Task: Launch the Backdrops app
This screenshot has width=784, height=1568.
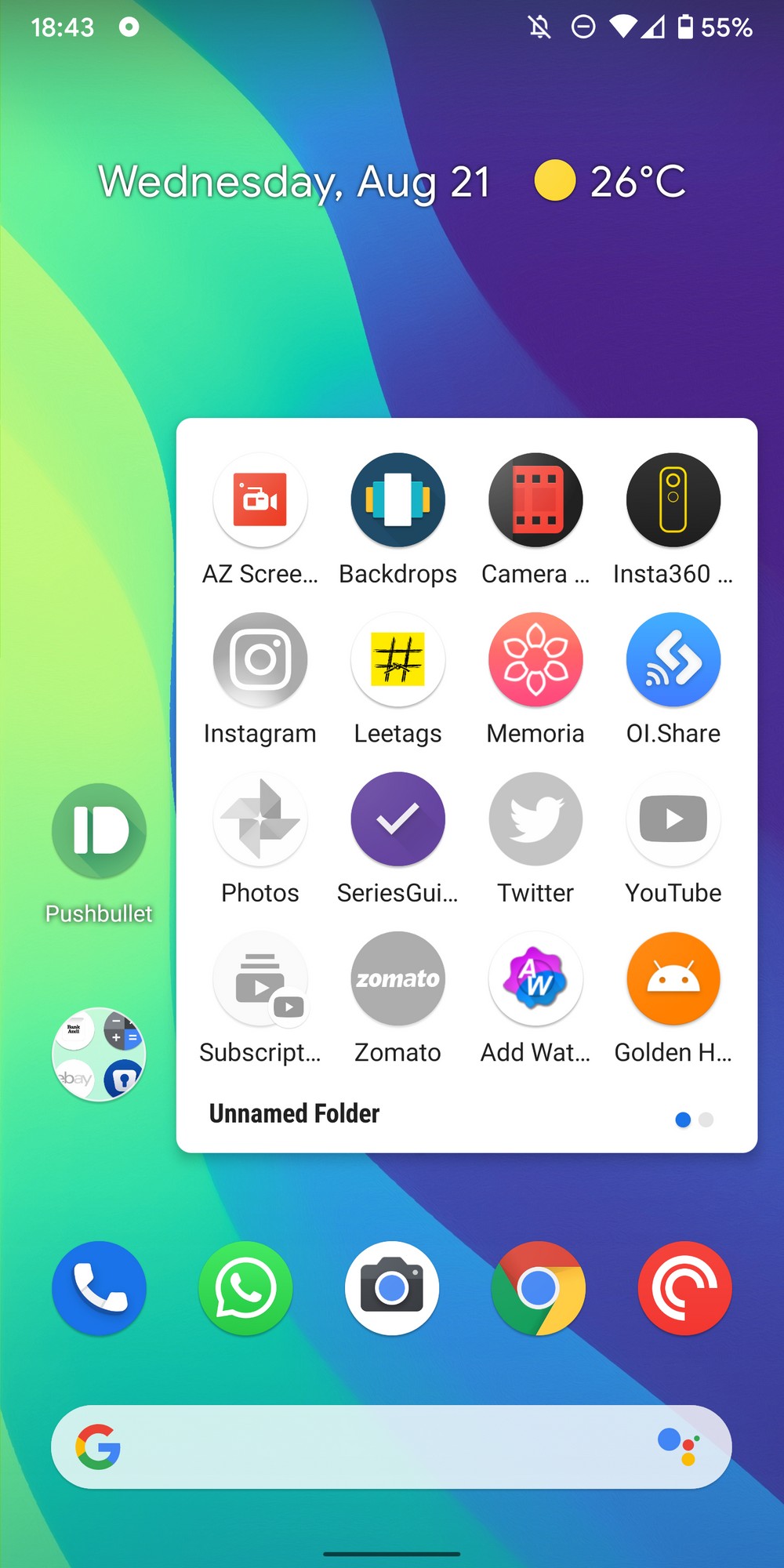Action: [x=397, y=500]
